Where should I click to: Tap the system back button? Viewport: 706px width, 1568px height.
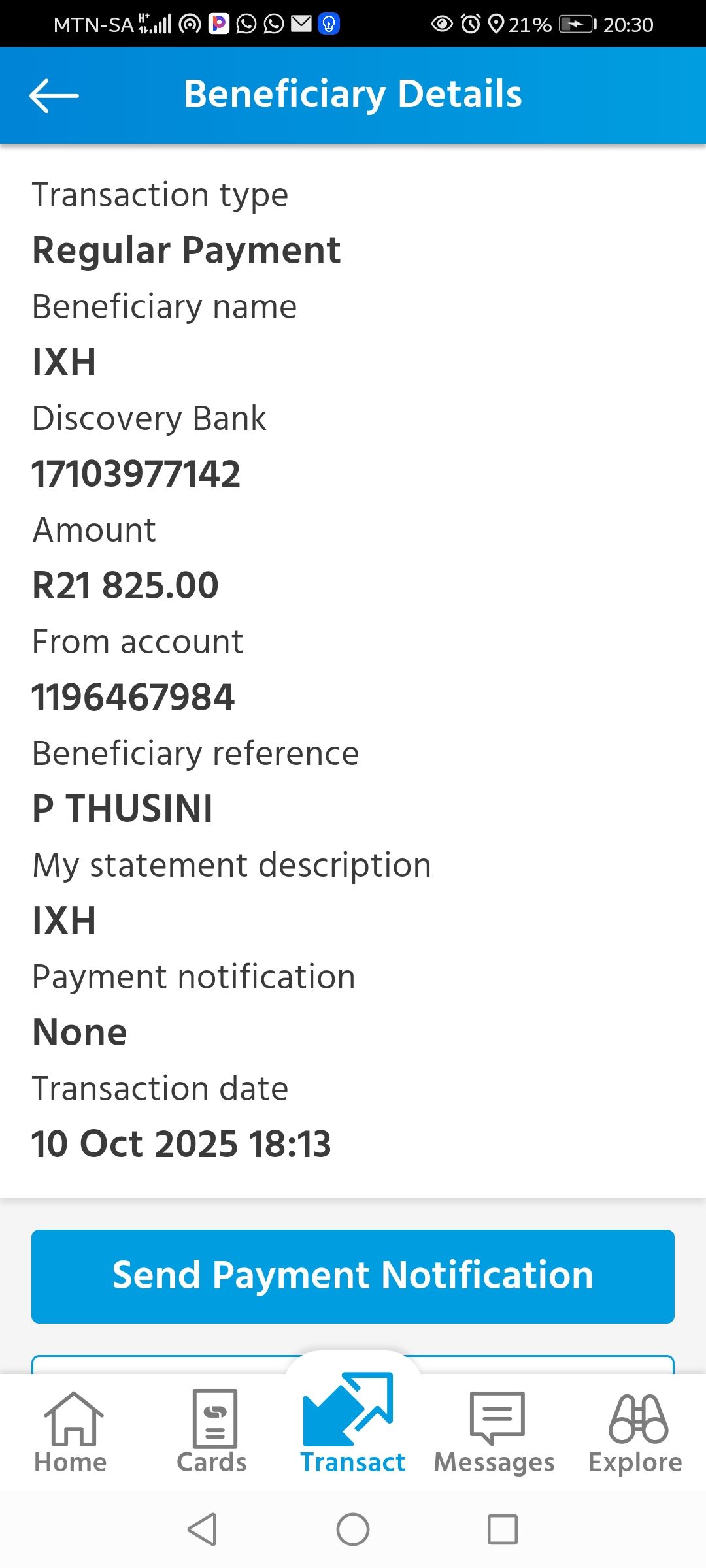(x=203, y=1529)
